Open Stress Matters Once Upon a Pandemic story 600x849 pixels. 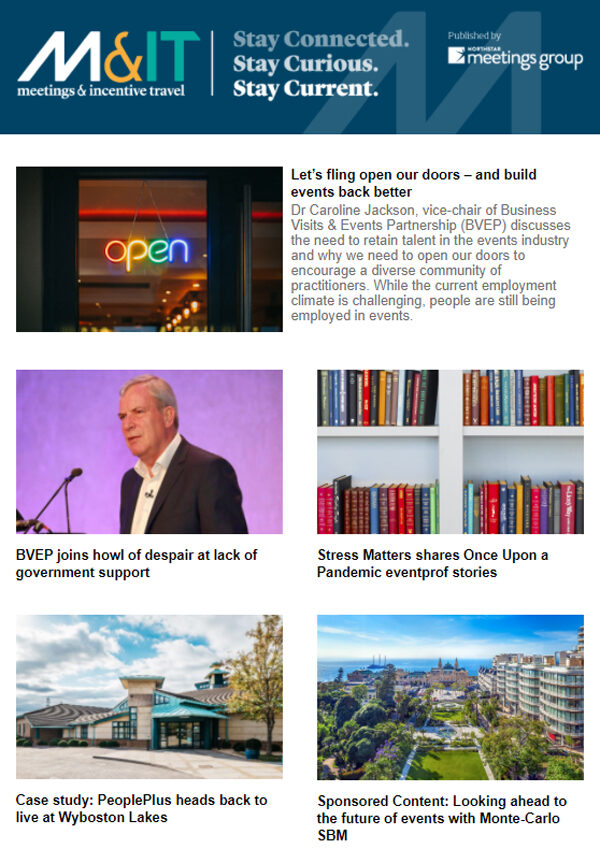point(432,564)
